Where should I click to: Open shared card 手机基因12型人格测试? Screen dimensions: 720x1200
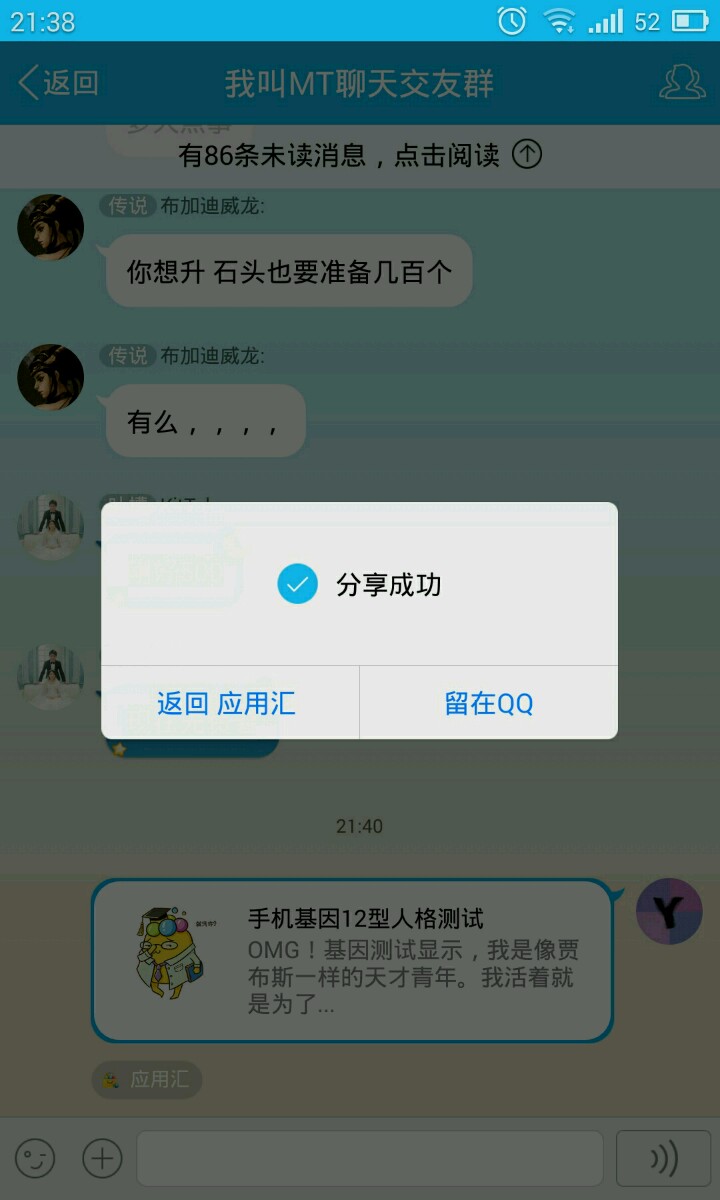pyautogui.click(x=352, y=961)
